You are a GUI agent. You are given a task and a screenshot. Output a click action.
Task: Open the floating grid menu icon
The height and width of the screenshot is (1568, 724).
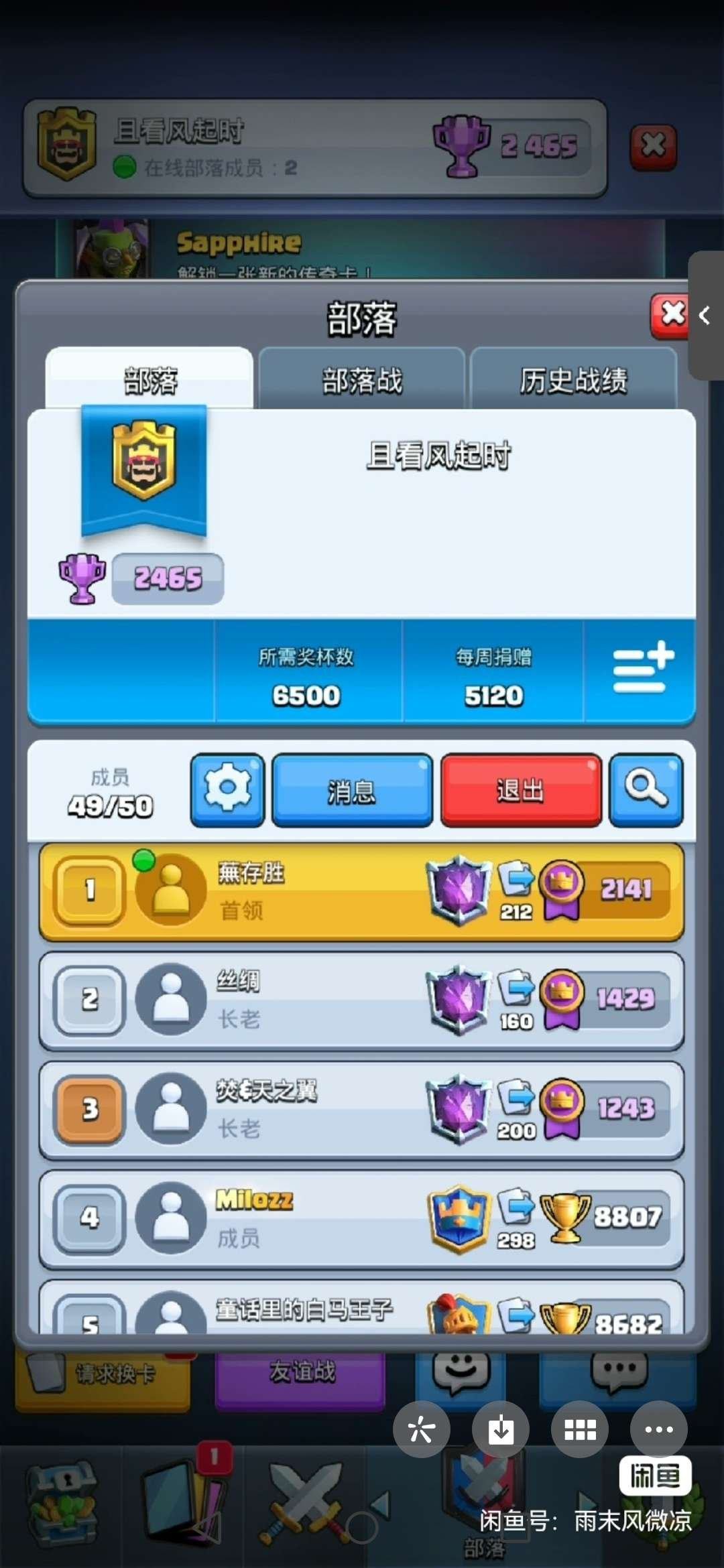pyautogui.click(x=580, y=1429)
